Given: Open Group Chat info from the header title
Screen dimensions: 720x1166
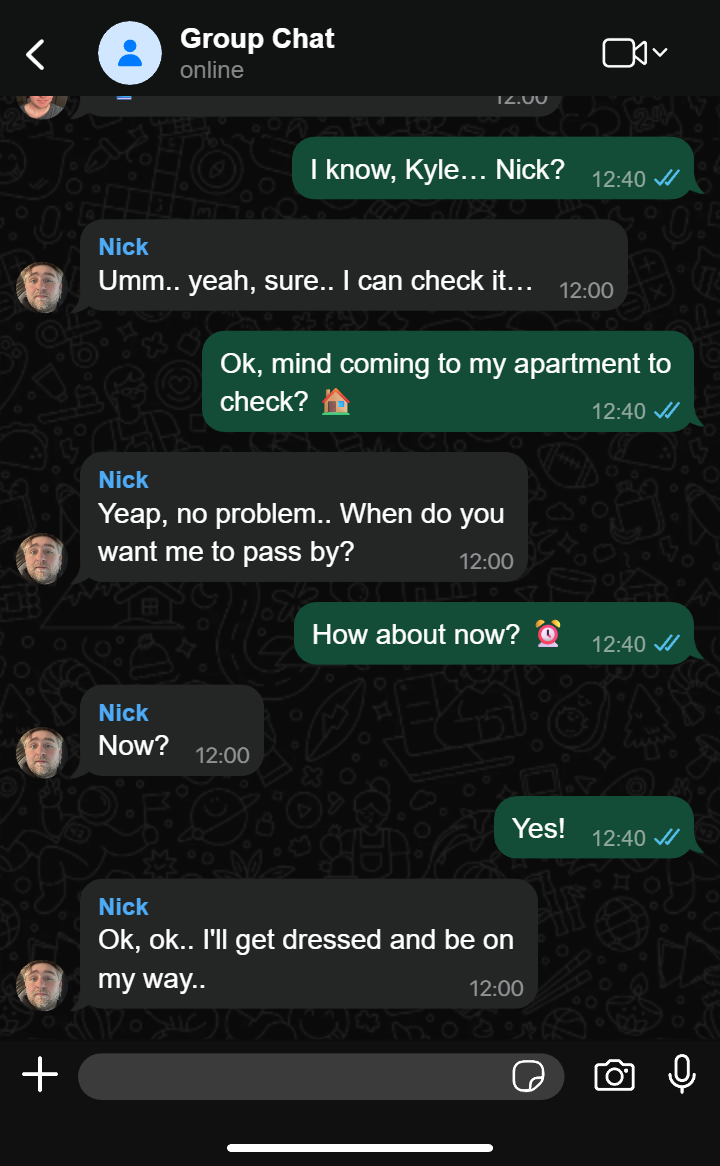Looking at the screenshot, I should coord(257,39).
